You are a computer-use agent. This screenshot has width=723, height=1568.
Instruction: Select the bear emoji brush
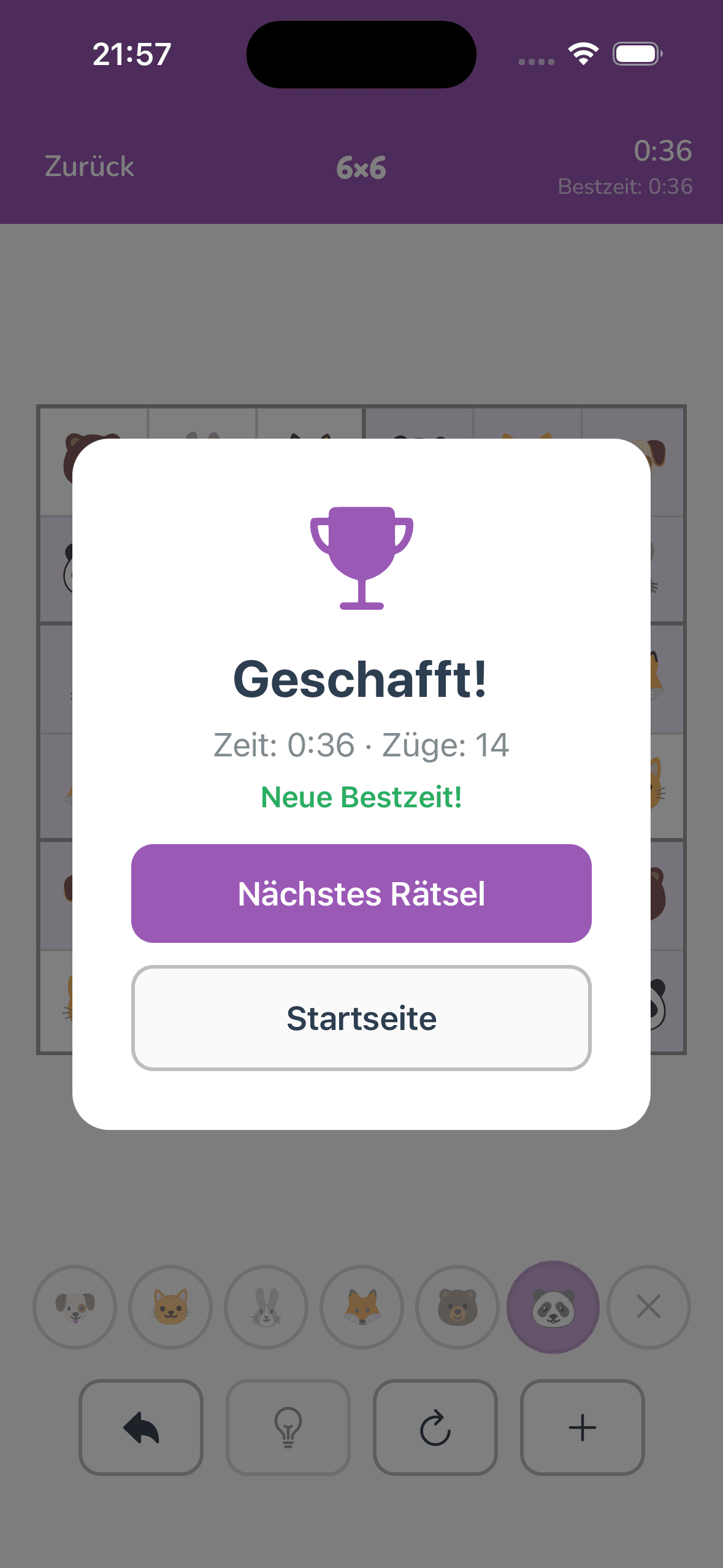click(x=457, y=1307)
